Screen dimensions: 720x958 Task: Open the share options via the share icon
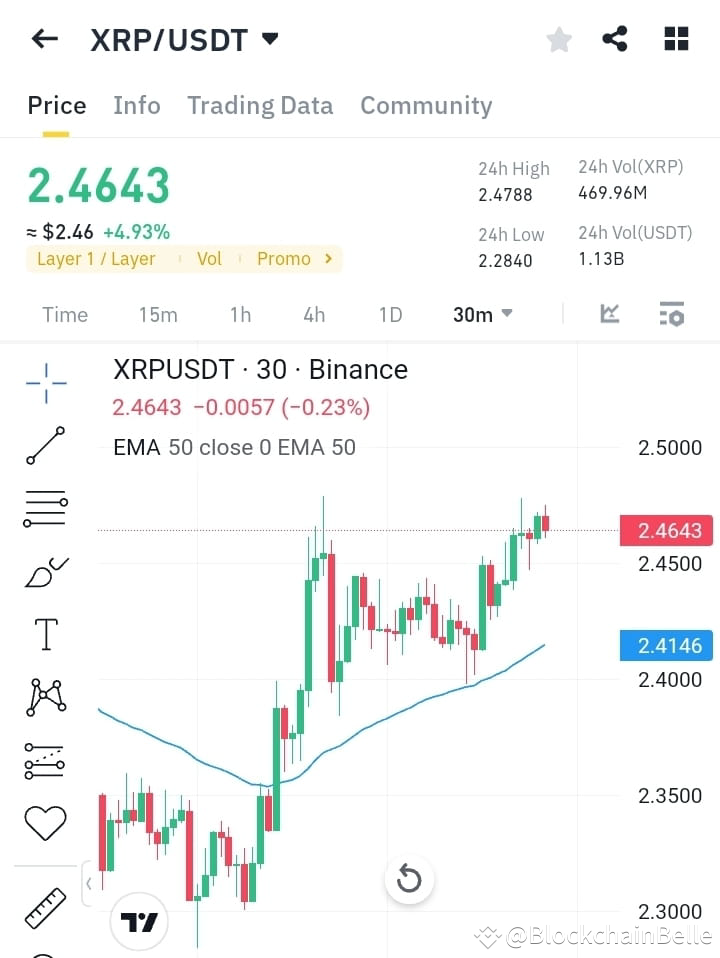click(x=615, y=38)
